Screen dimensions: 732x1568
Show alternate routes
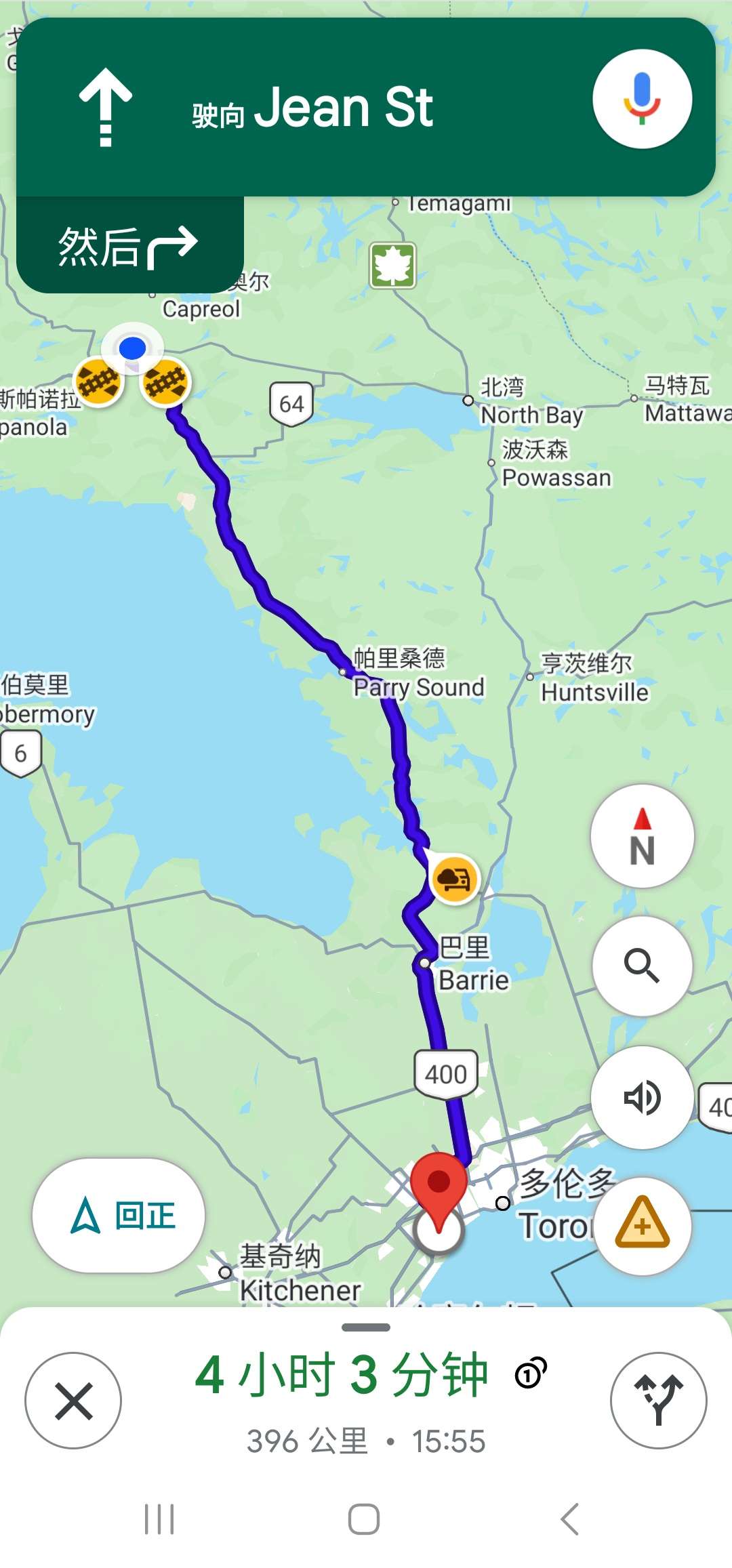[x=658, y=1401]
